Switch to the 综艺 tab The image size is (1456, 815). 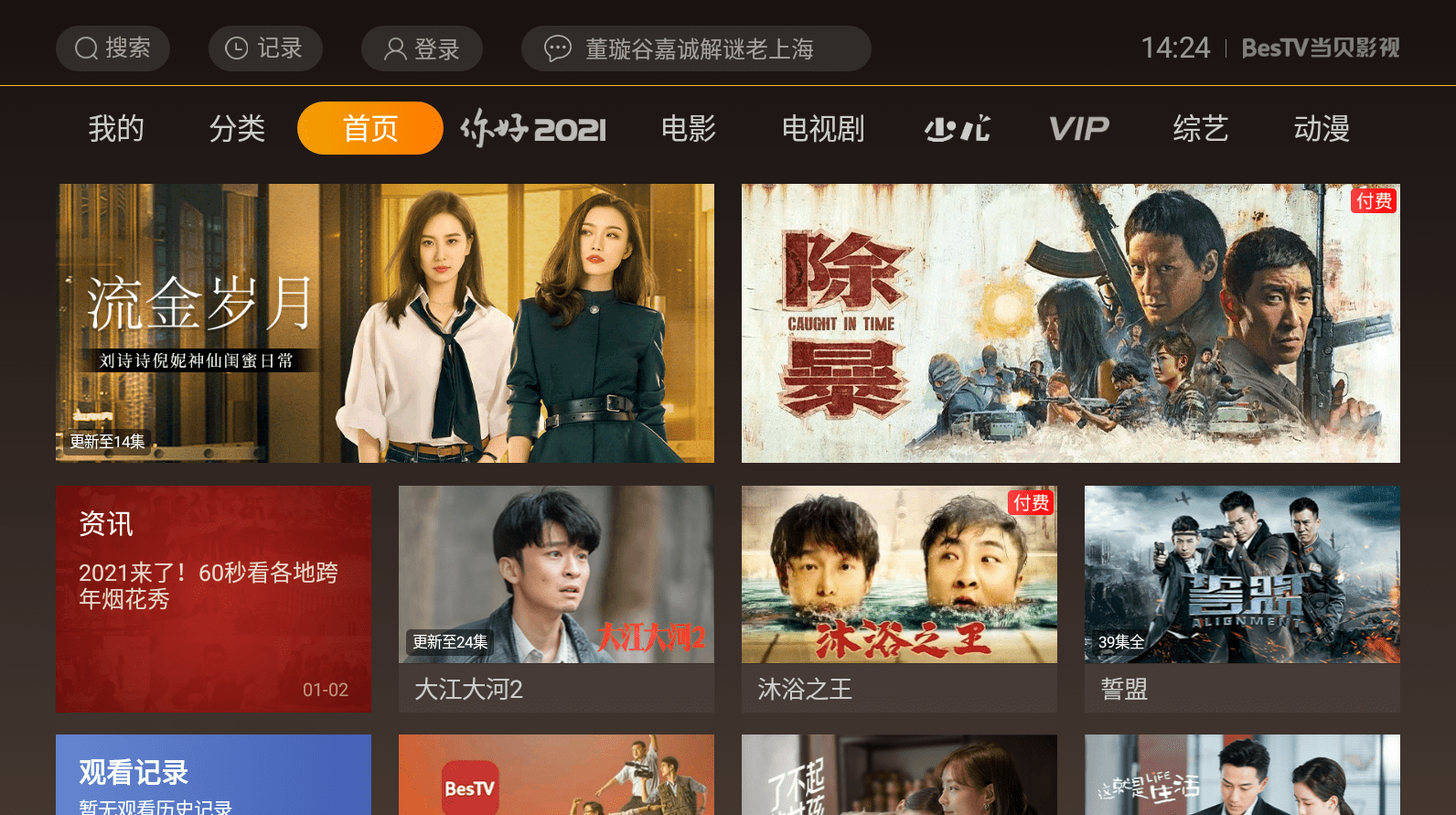tap(1200, 129)
